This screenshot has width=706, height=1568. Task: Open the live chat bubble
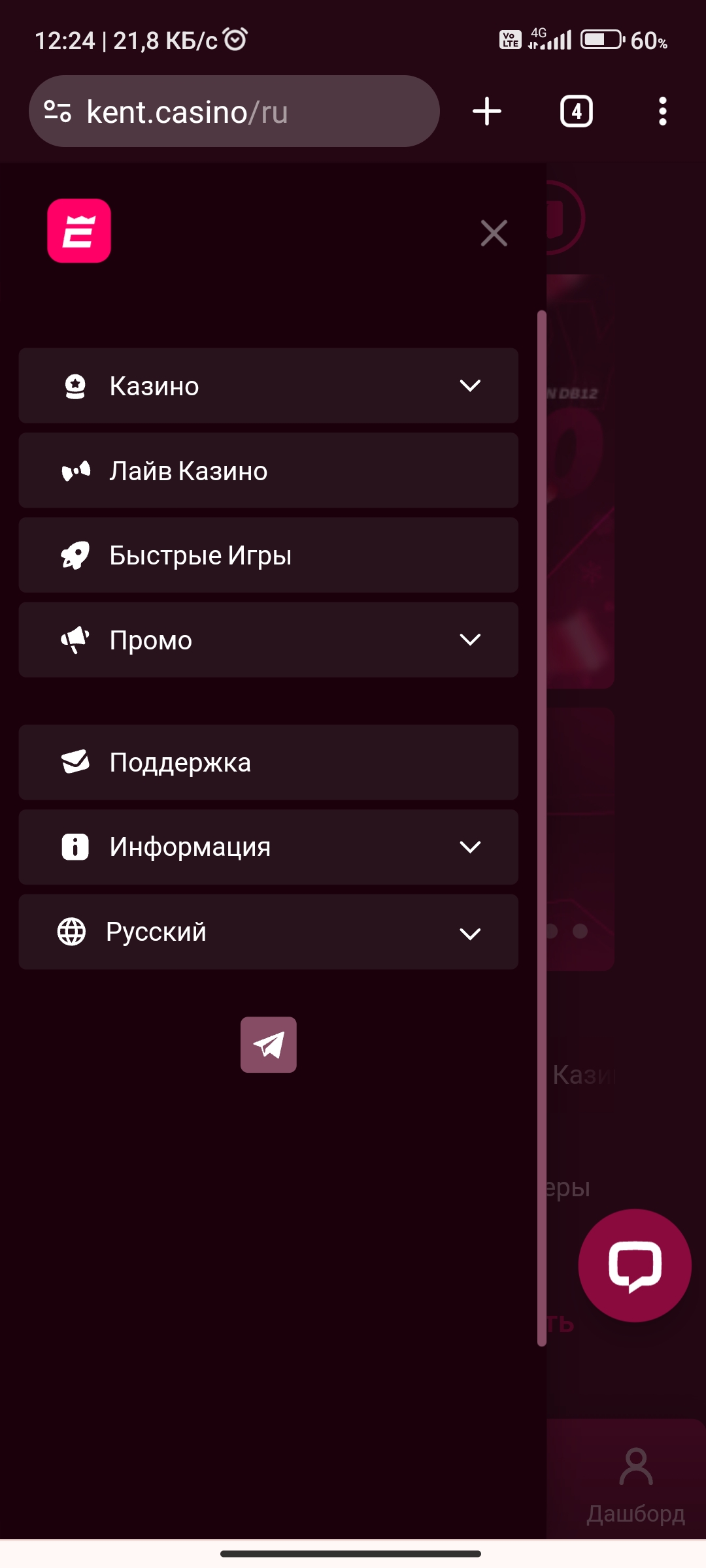634,1266
